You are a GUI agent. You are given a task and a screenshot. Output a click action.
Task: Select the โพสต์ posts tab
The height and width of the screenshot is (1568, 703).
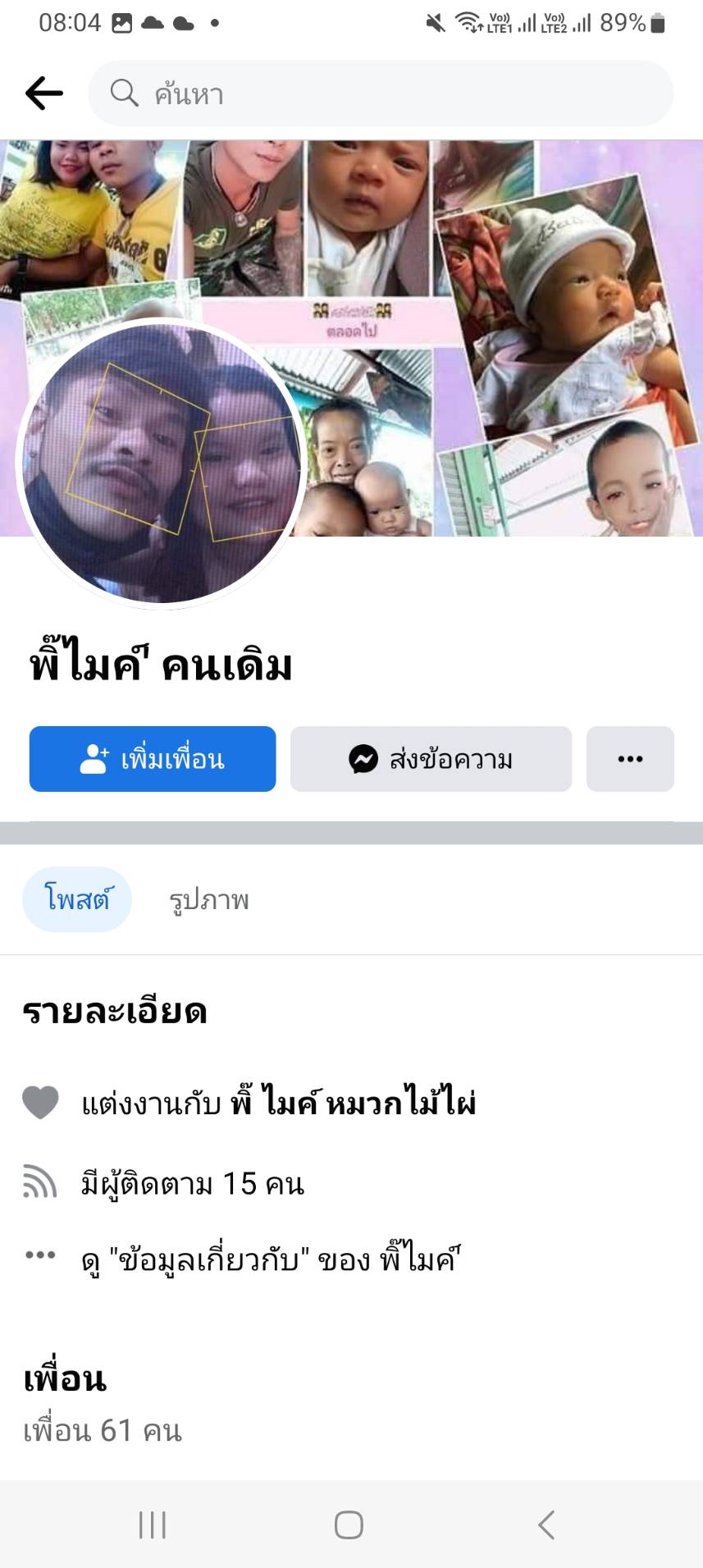[x=77, y=900]
